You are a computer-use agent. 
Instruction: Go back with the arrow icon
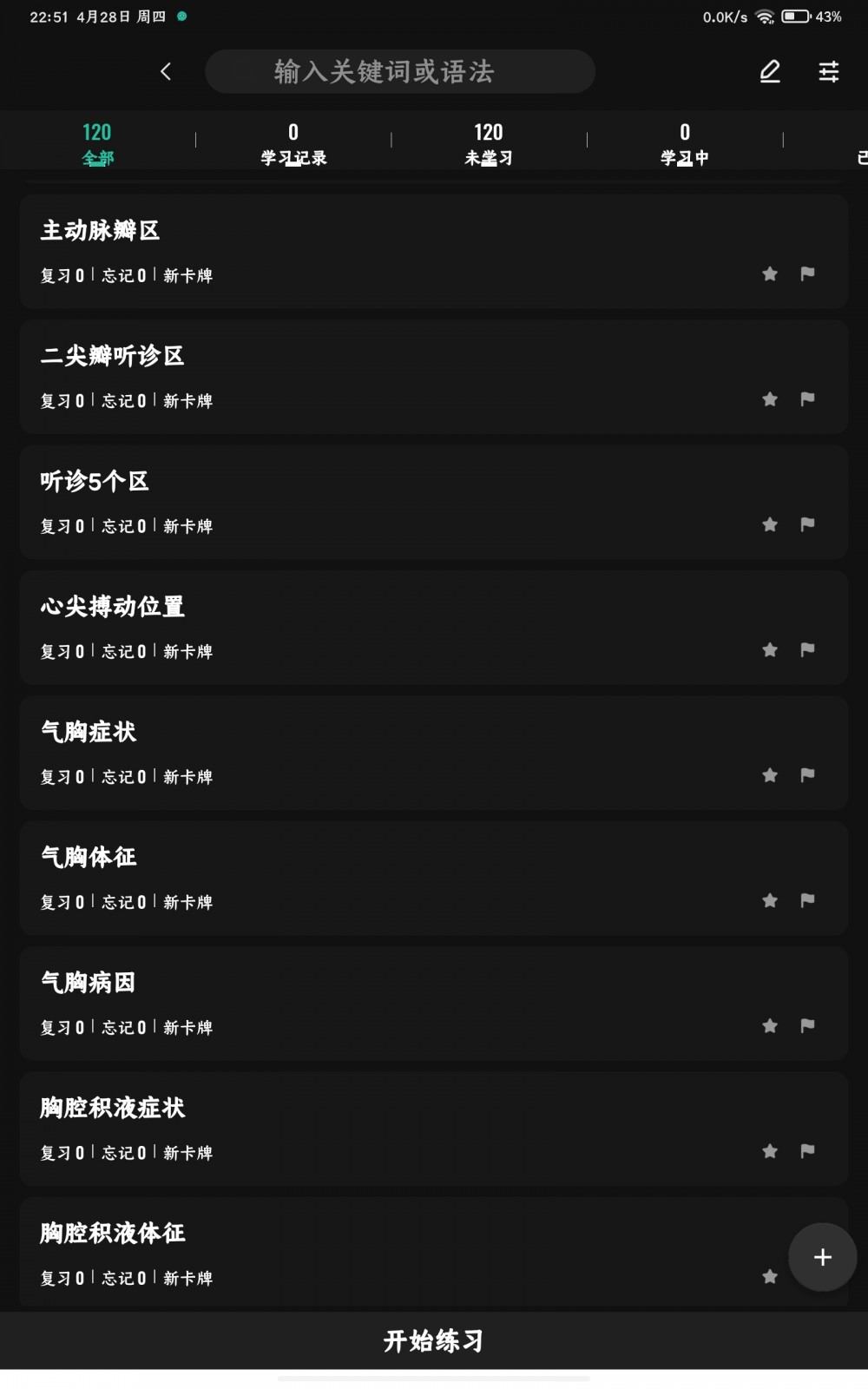point(166,71)
